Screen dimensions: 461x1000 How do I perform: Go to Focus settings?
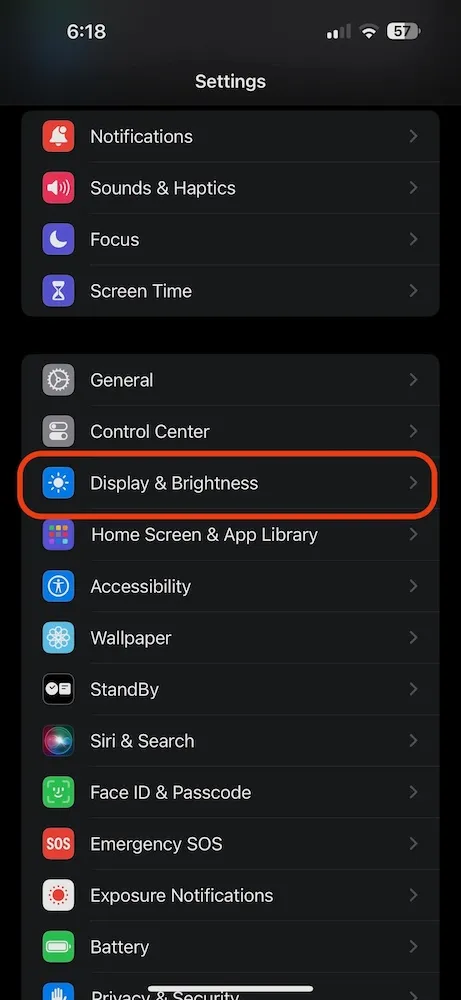point(230,240)
